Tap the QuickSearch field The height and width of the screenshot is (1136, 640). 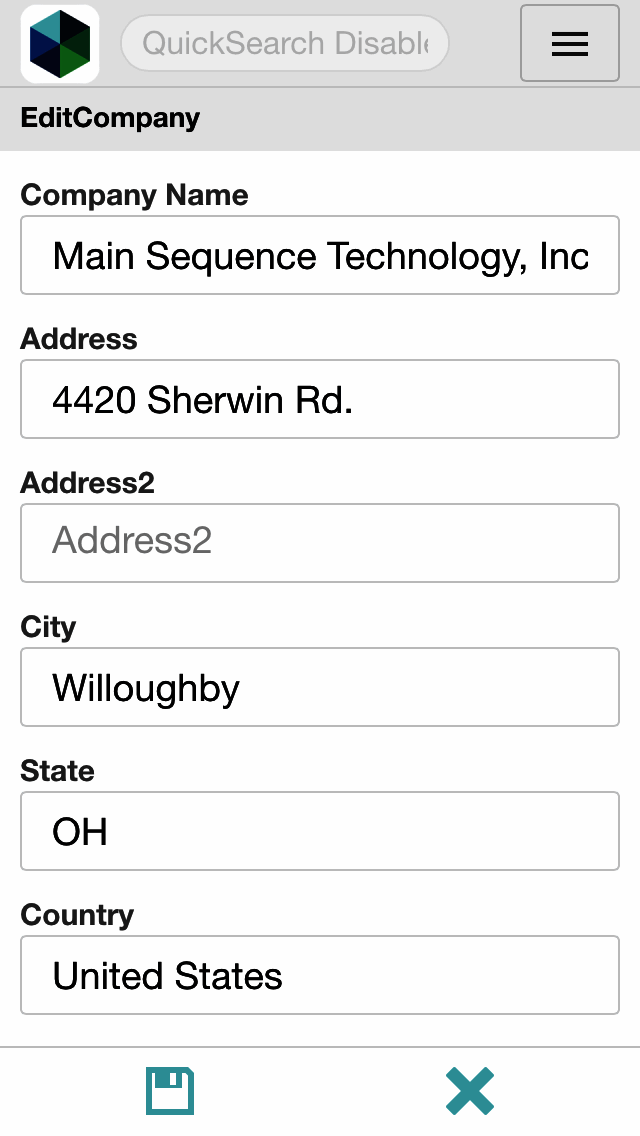pos(285,43)
